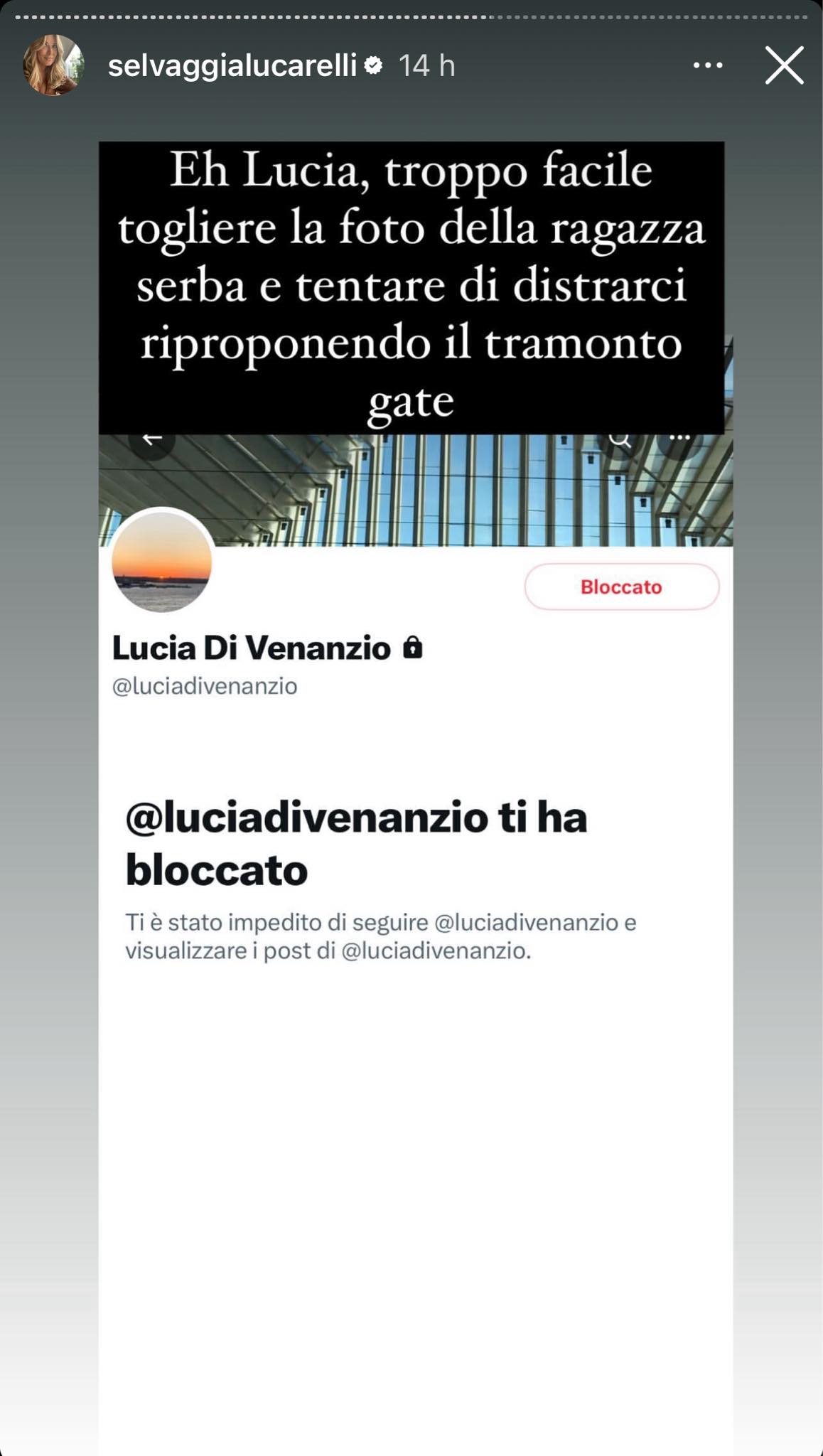The width and height of the screenshot is (823, 1456).
Task: Tap the selvaggialucarelli username
Action: (x=232, y=66)
